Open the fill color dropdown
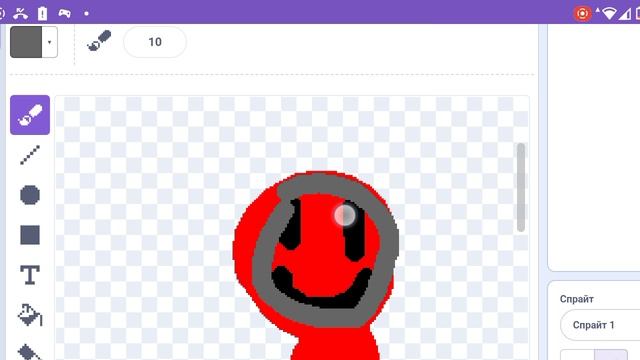Viewport: 640px width, 360px height. (34, 42)
